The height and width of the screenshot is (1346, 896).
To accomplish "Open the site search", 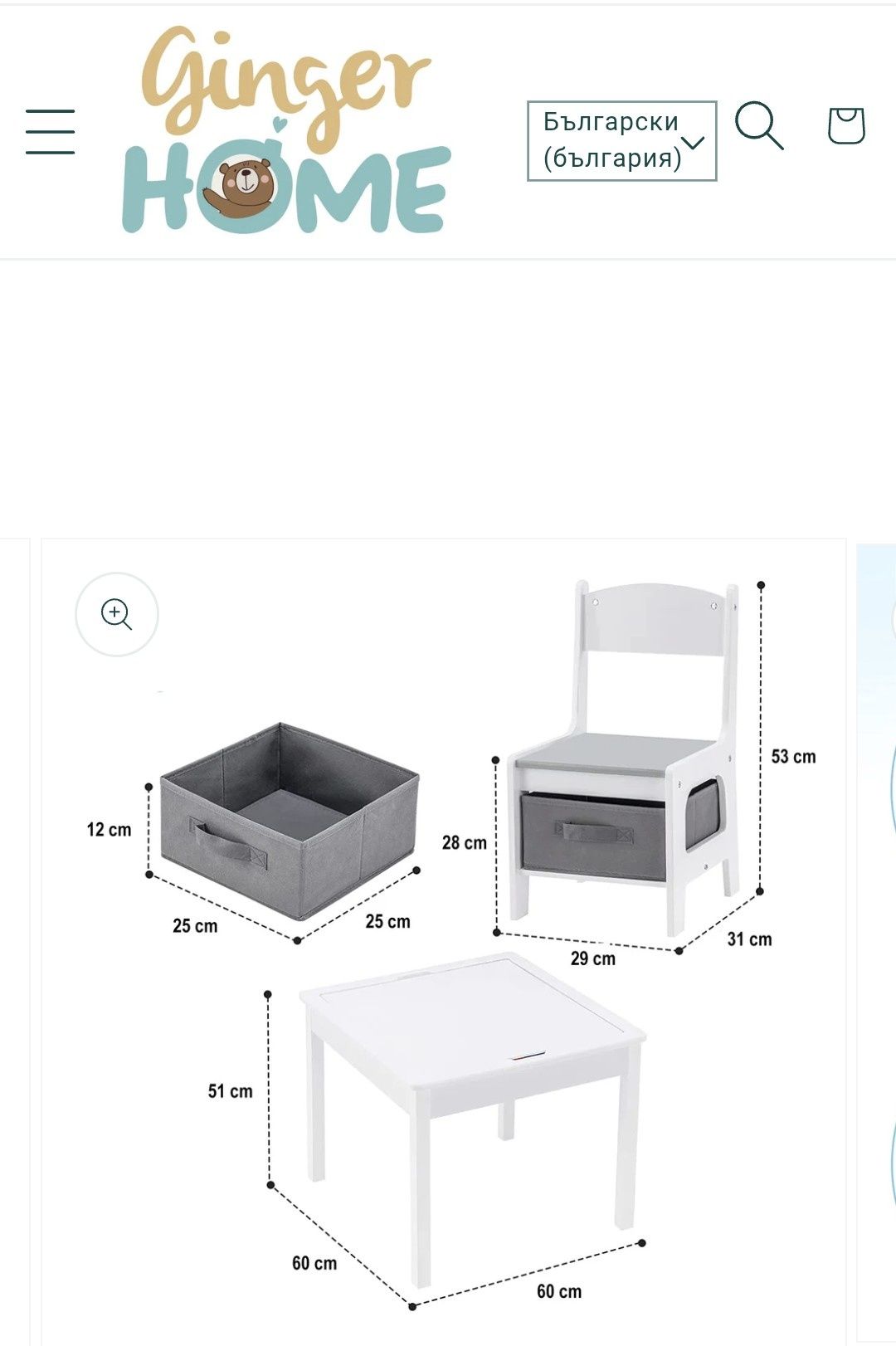I will tap(759, 126).
